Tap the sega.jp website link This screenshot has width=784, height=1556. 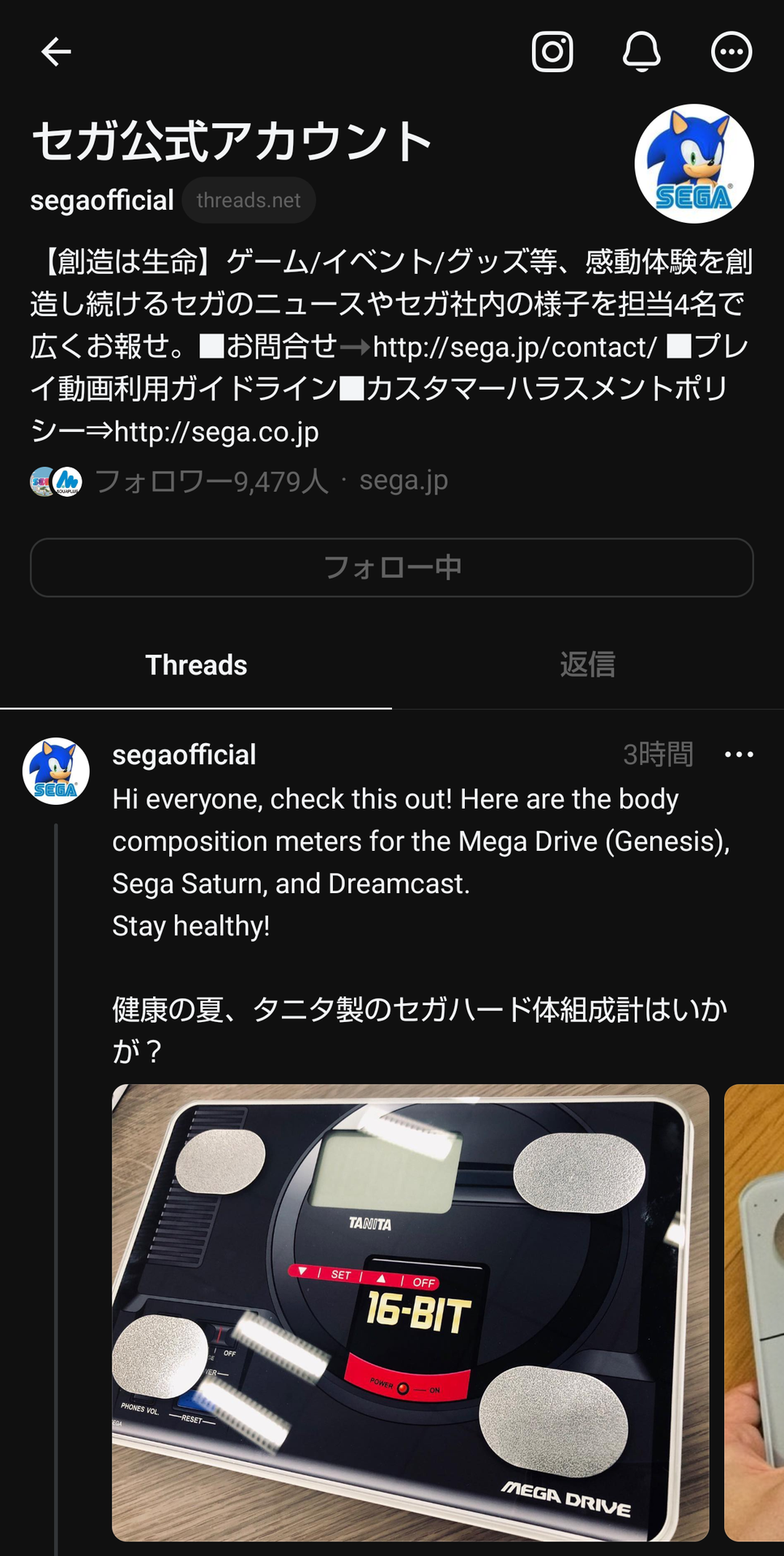pyautogui.click(x=403, y=480)
